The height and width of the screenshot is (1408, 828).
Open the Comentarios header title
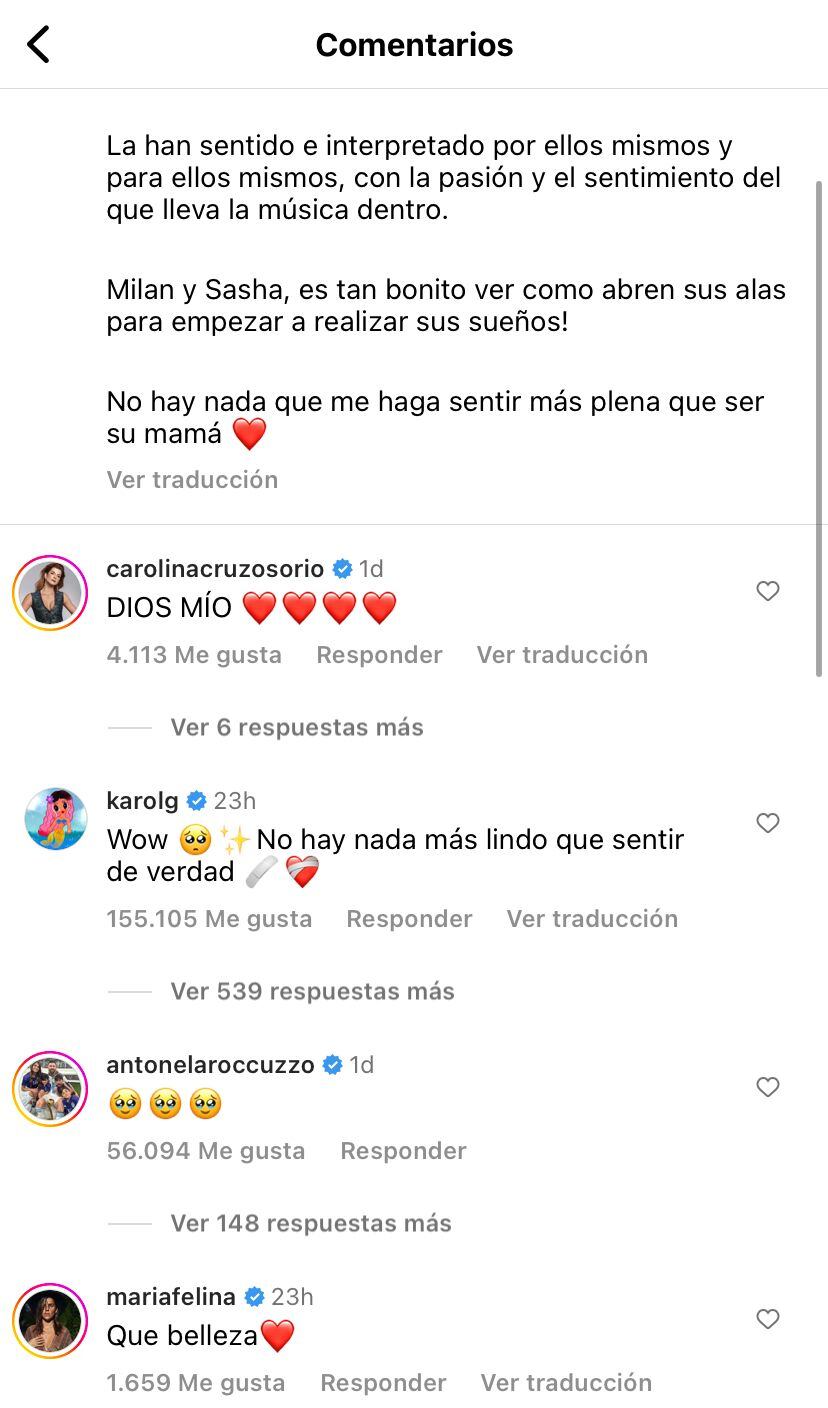click(414, 44)
